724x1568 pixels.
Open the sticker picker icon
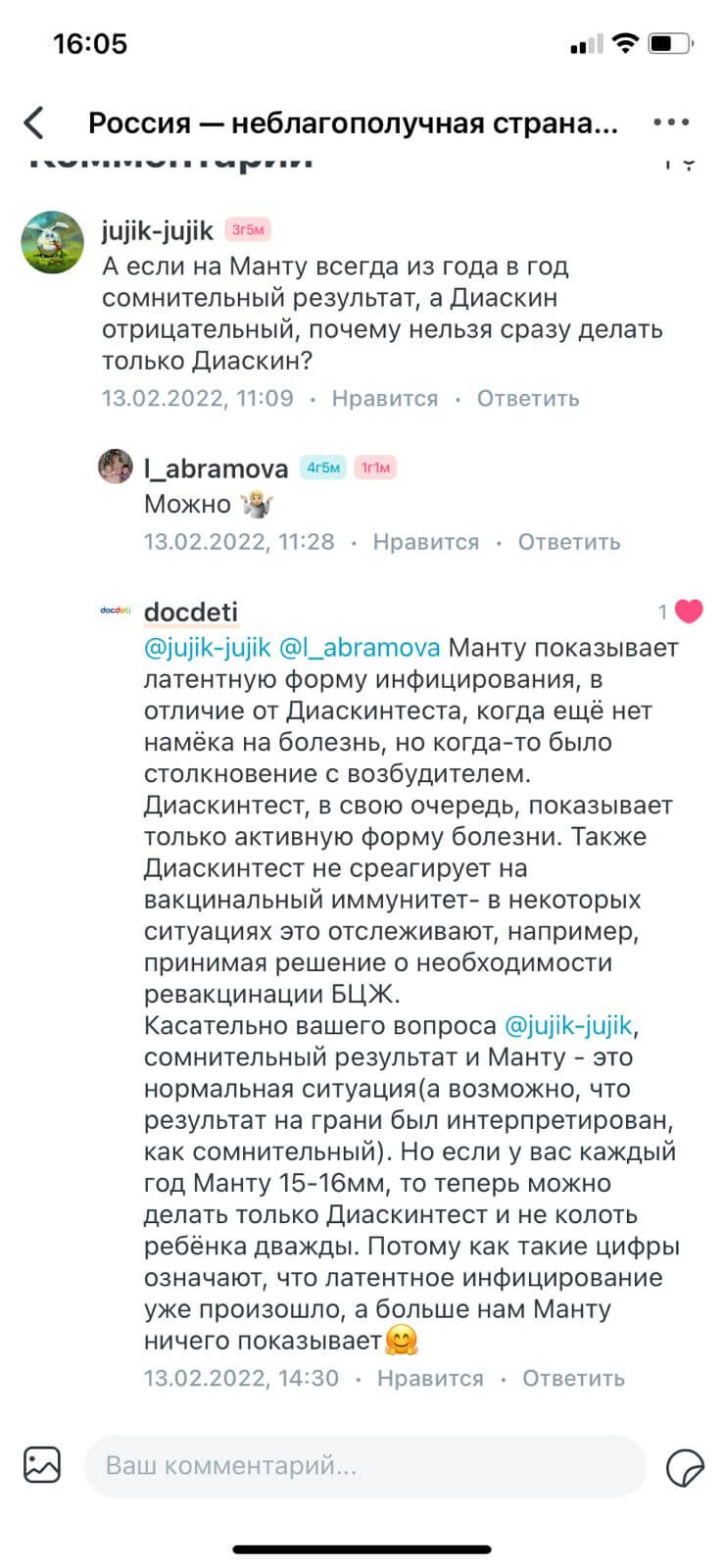click(685, 1469)
